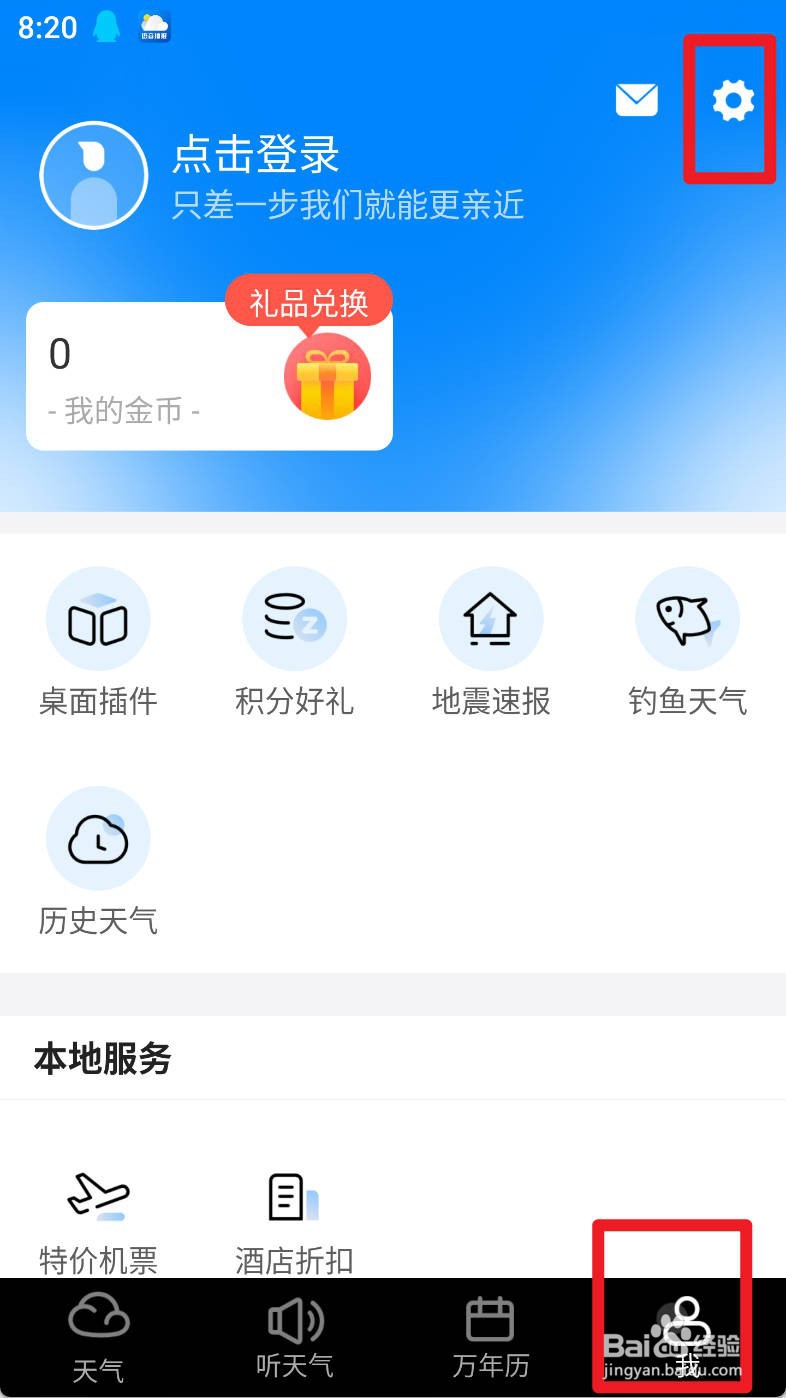Open 桌面插件 desktop widgets

click(x=98, y=642)
